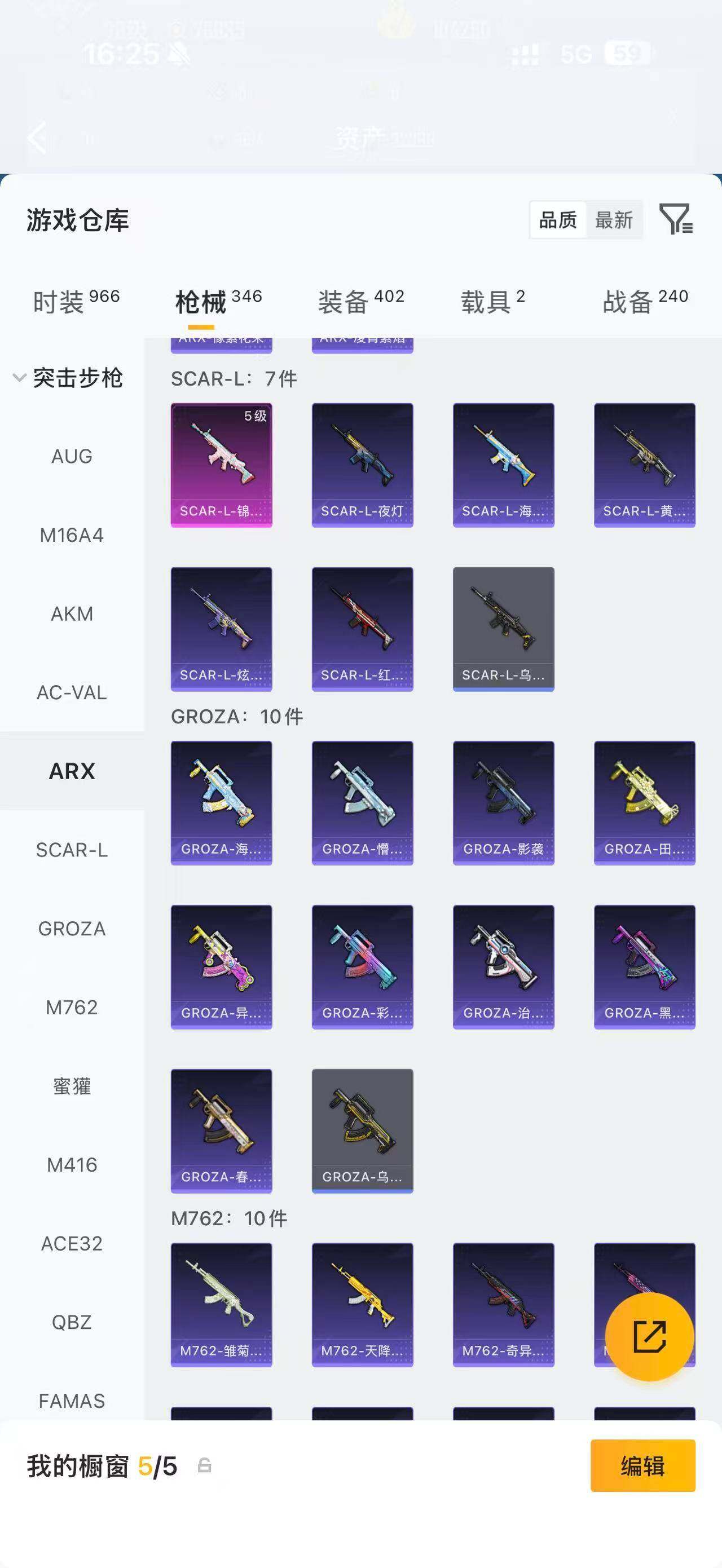Tap the 编辑 button
Image resolution: width=722 pixels, height=1568 pixels.
click(643, 1466)
